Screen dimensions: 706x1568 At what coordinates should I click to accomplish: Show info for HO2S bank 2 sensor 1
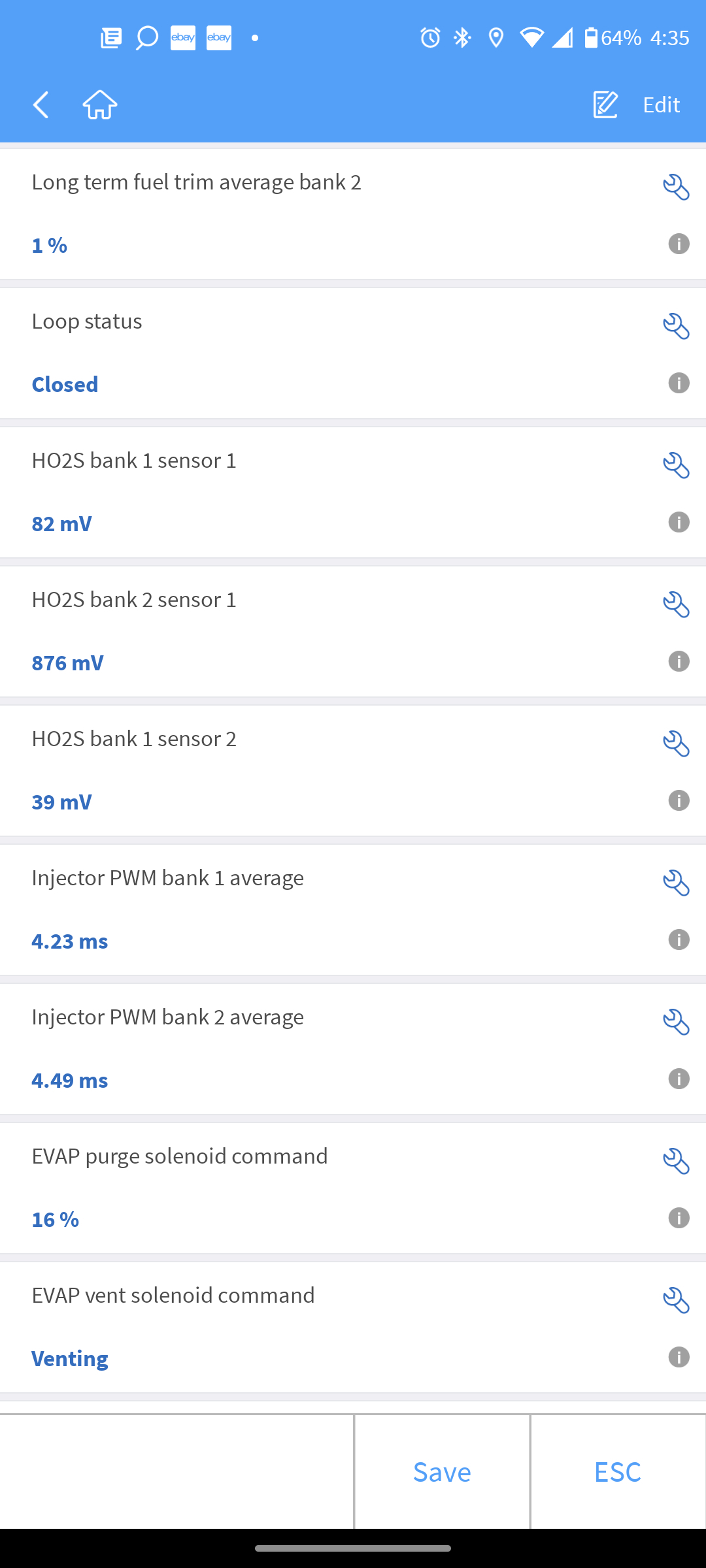pos(679,661)
